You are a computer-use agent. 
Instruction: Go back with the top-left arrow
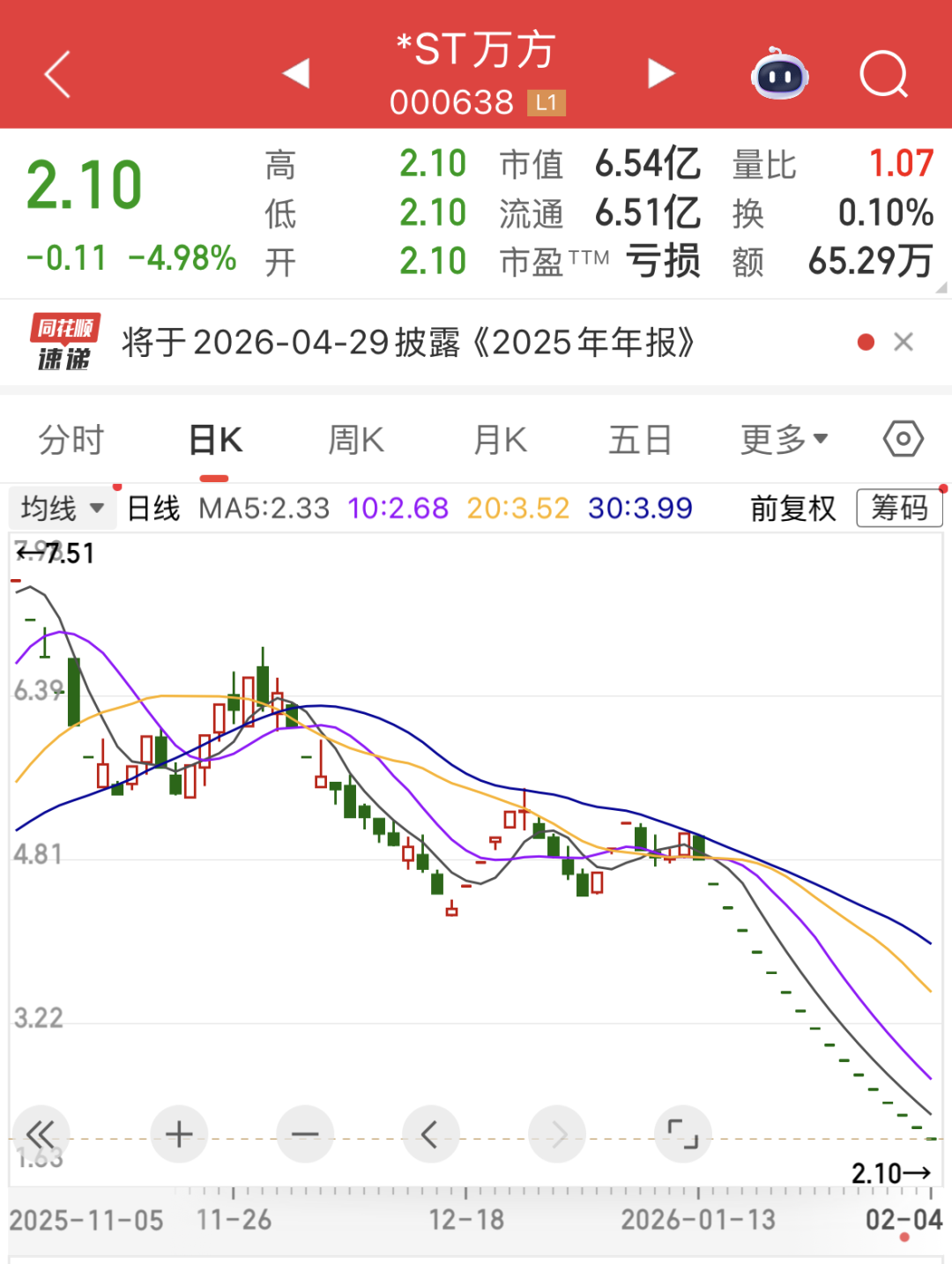pyautogui.click(x=56, y=76)
